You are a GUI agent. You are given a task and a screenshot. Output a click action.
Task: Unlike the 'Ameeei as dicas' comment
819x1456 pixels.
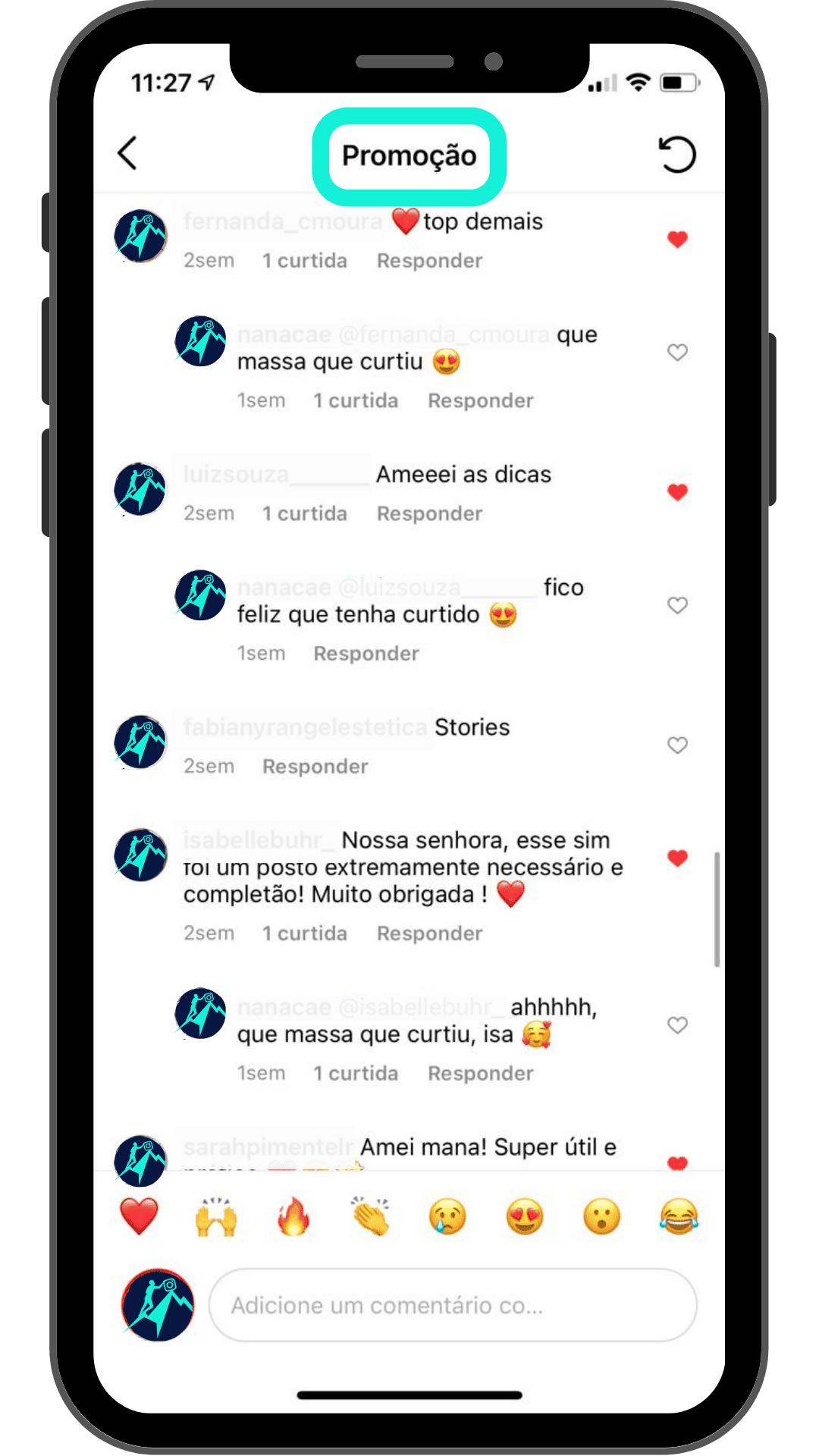click(x=677, y=492)
